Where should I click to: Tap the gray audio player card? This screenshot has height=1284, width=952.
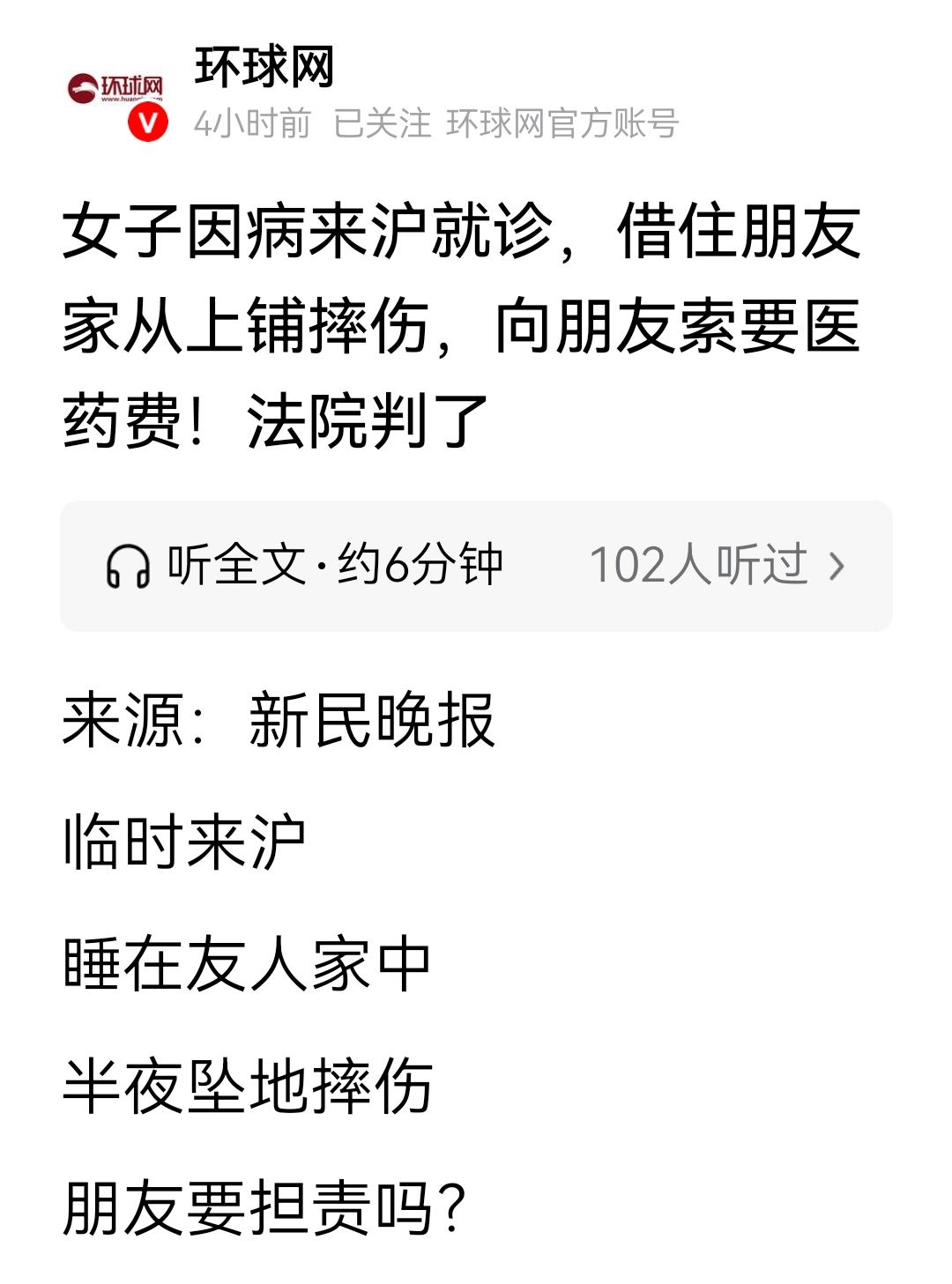coord(476,568)
